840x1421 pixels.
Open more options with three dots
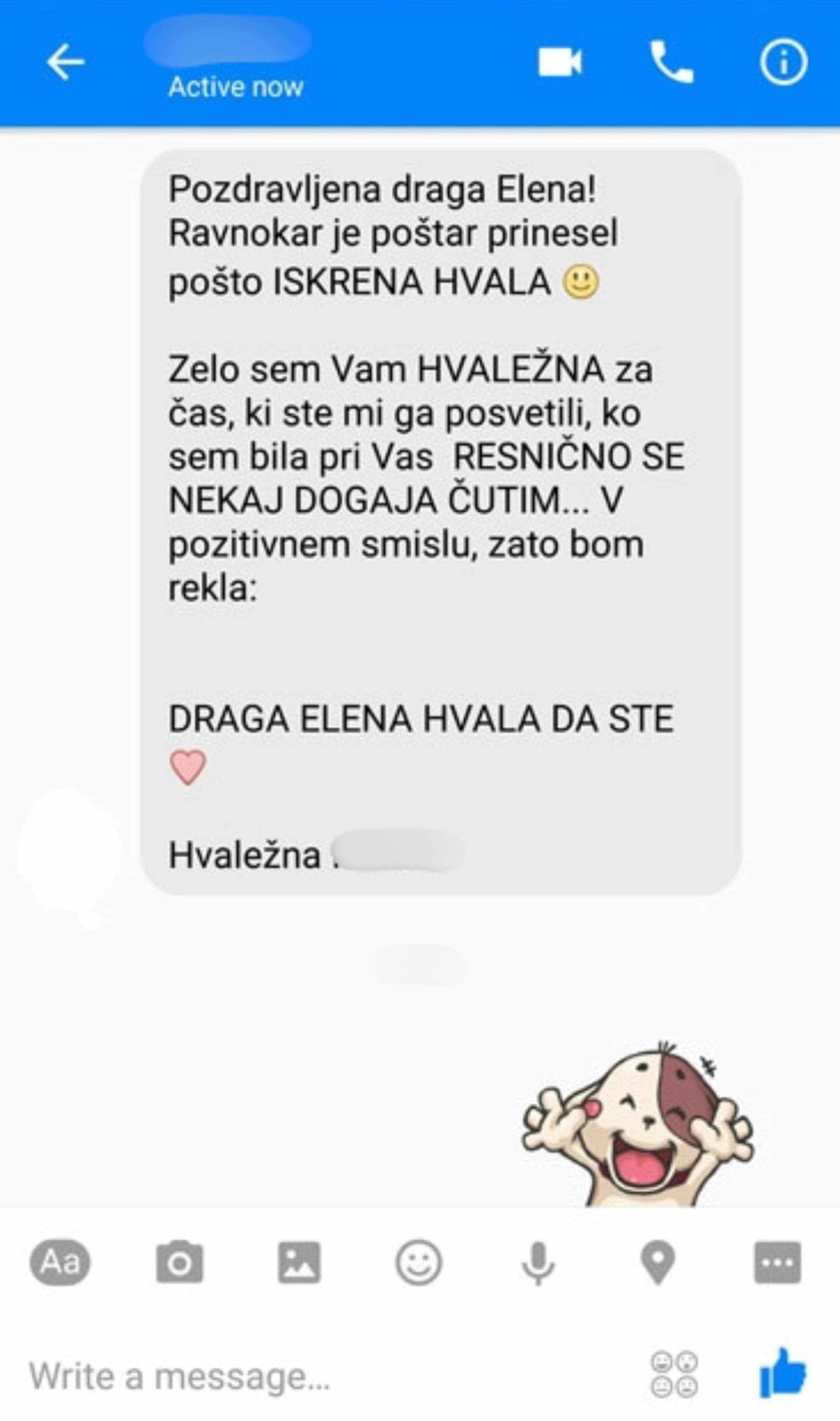coord(777,1262)
